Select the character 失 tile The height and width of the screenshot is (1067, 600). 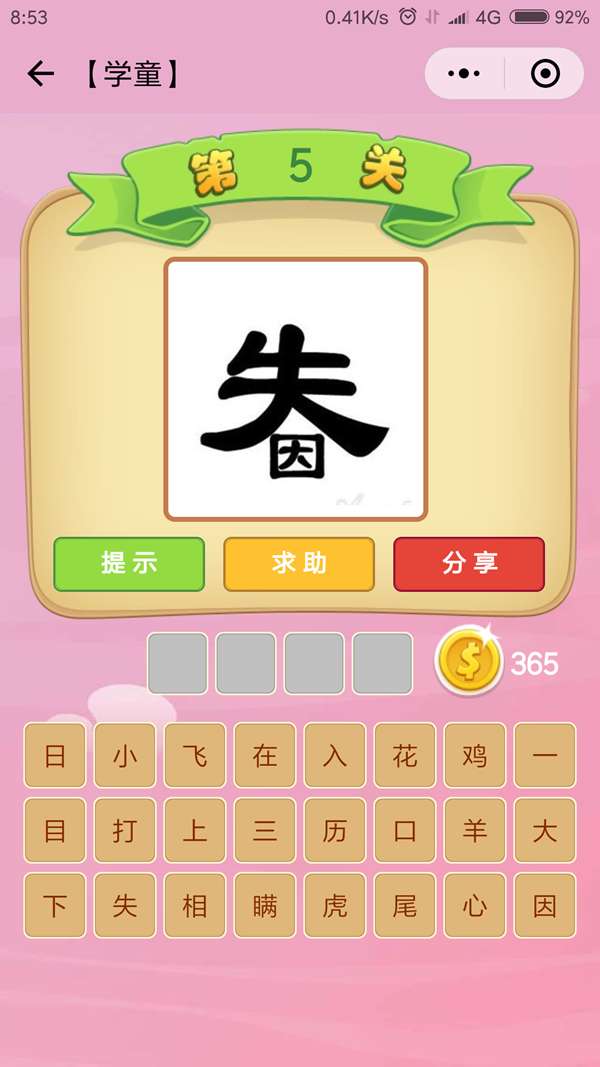tap(125, 906)
